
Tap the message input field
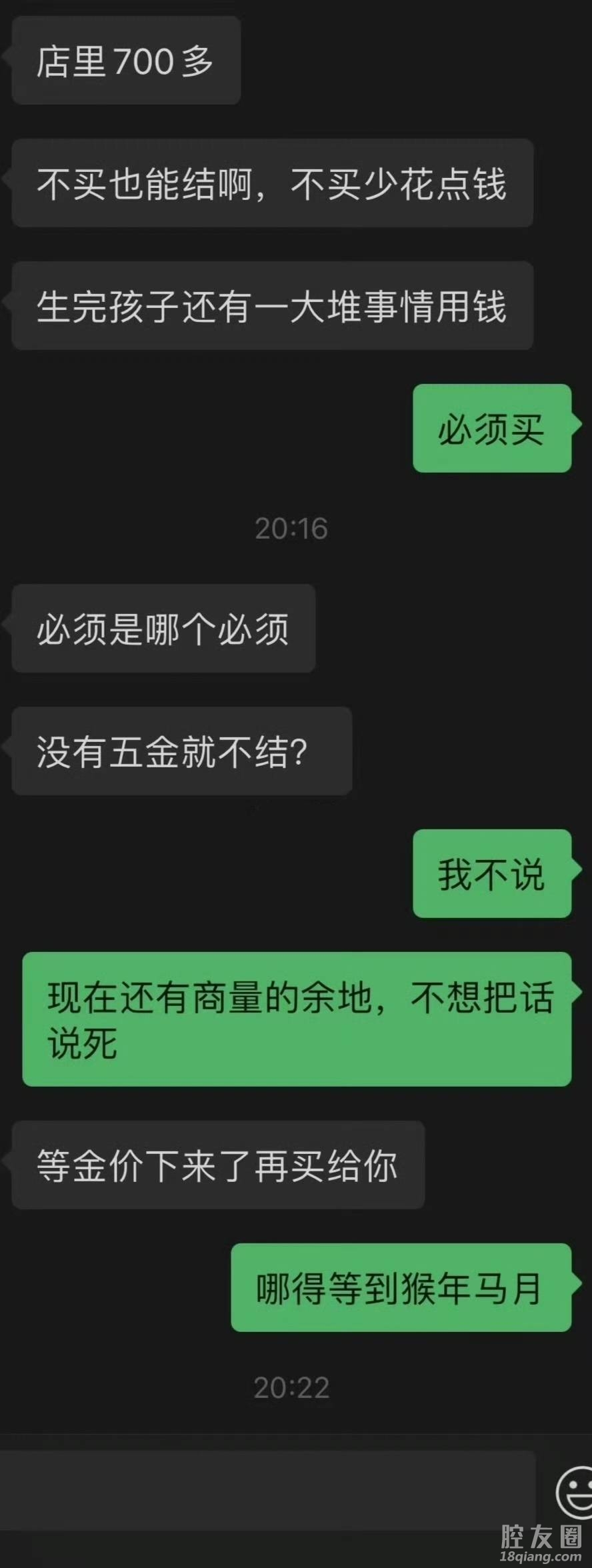pos(267,1490)
